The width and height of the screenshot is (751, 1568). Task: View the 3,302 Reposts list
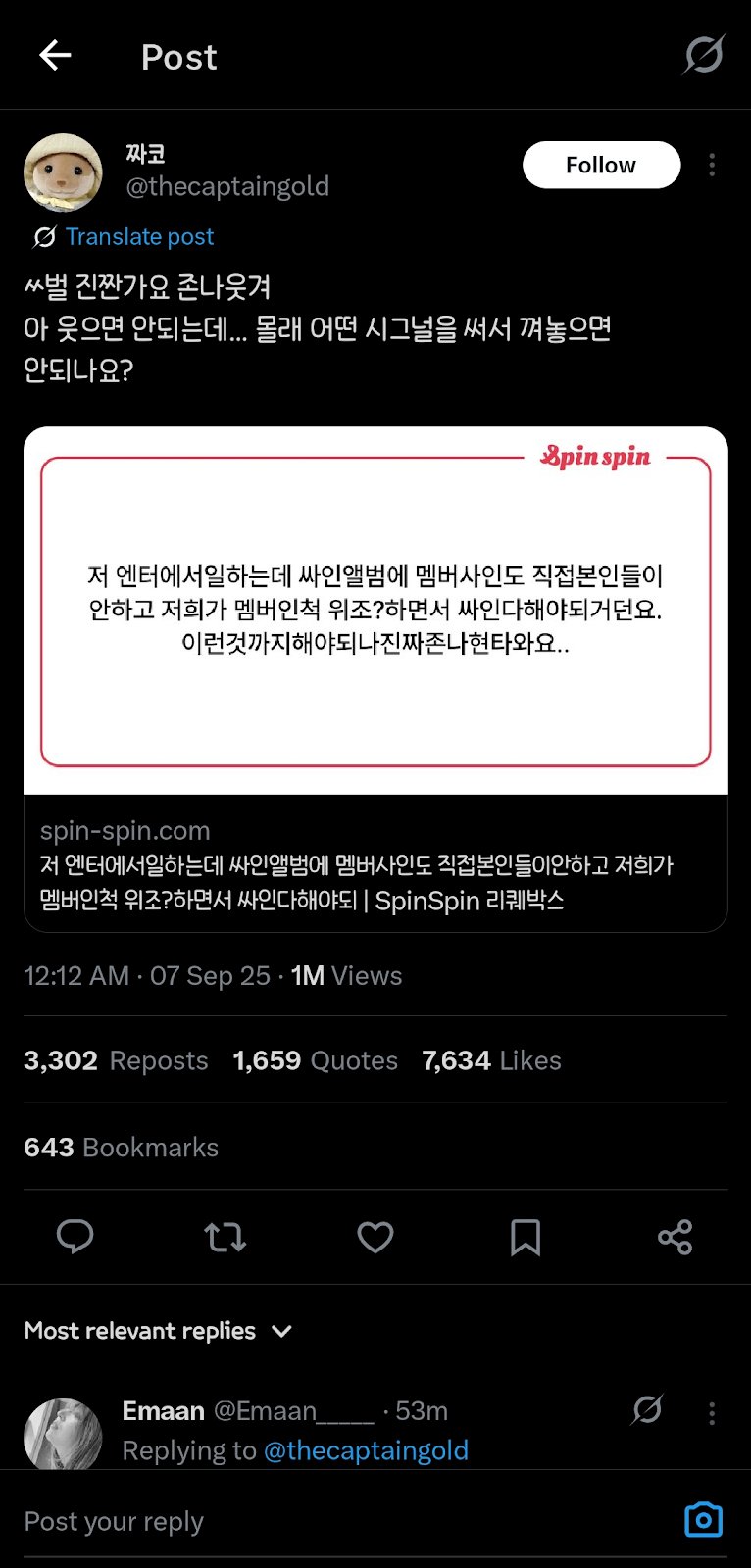(116, 1060)
